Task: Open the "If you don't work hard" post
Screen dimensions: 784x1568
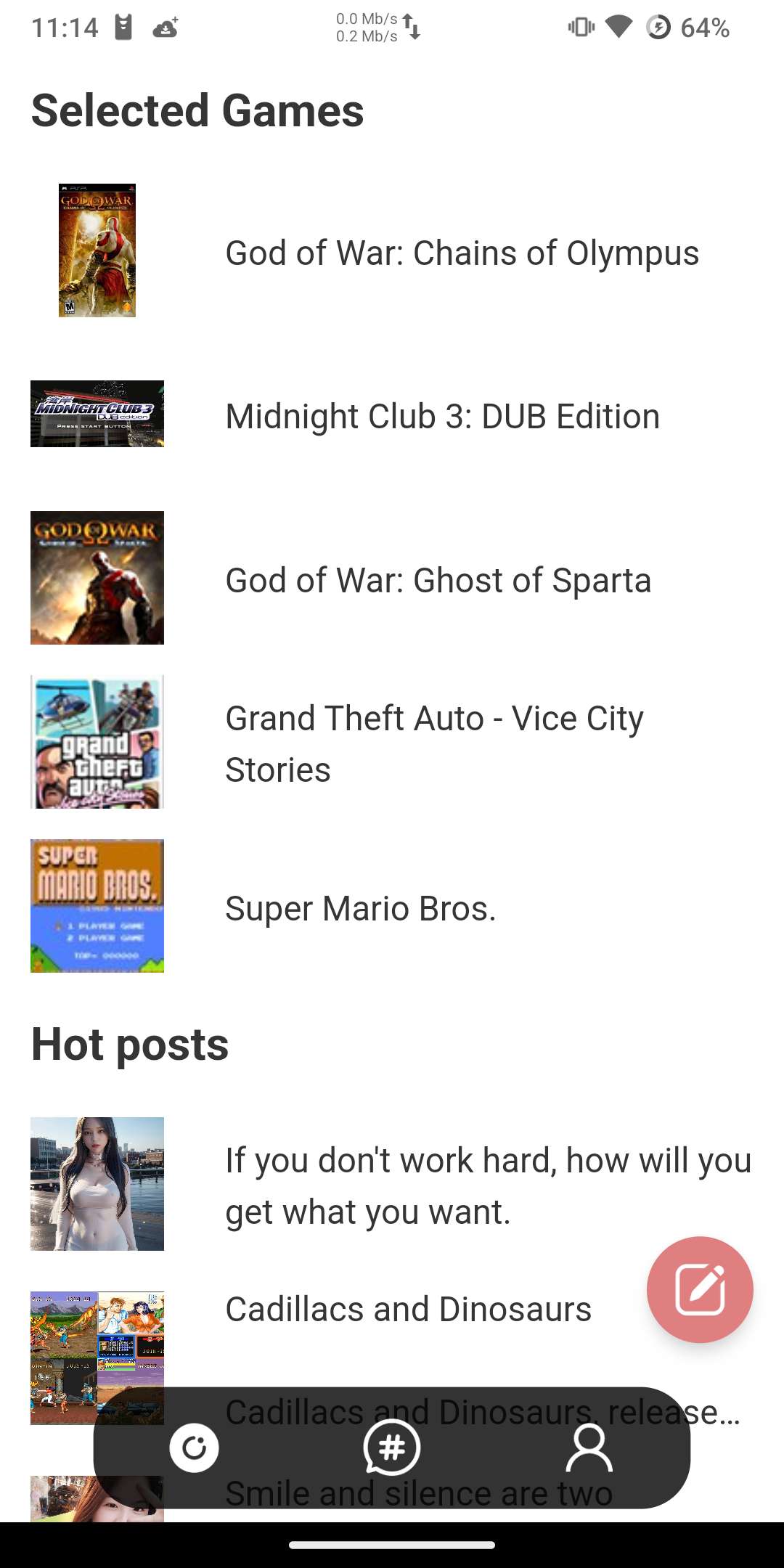Action: (486, 1185)
